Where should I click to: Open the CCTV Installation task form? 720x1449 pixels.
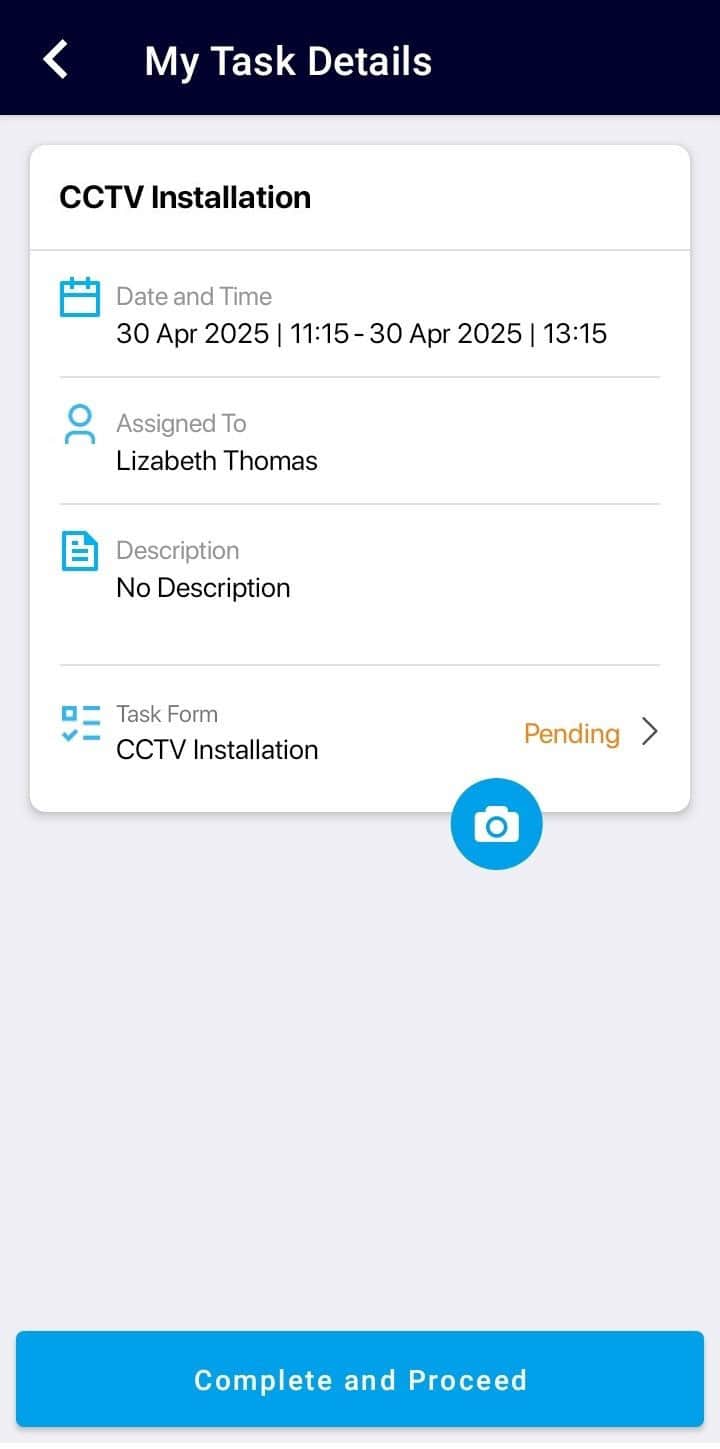coord(360,733)
